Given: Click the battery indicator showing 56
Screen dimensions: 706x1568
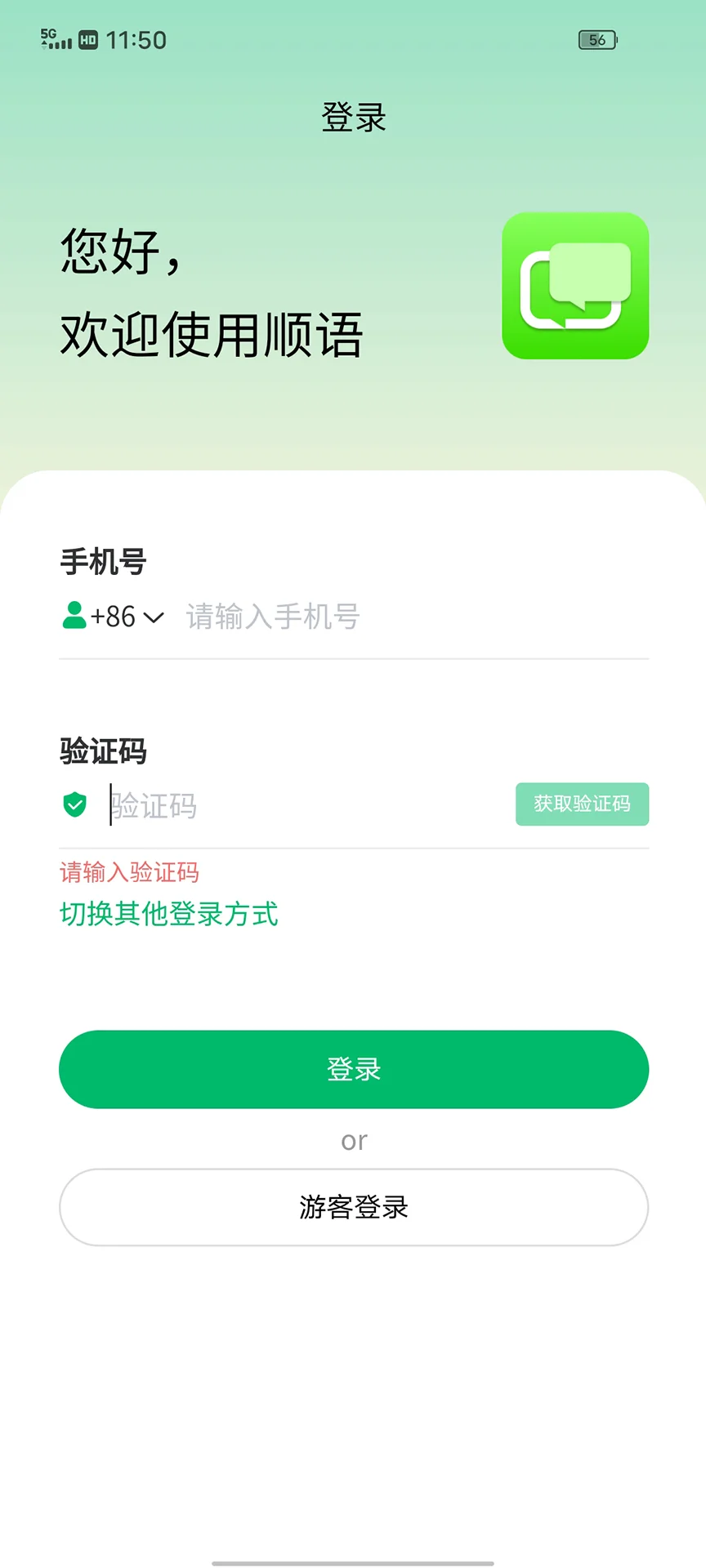Looking at the screenshot, I should coord(597,39).
